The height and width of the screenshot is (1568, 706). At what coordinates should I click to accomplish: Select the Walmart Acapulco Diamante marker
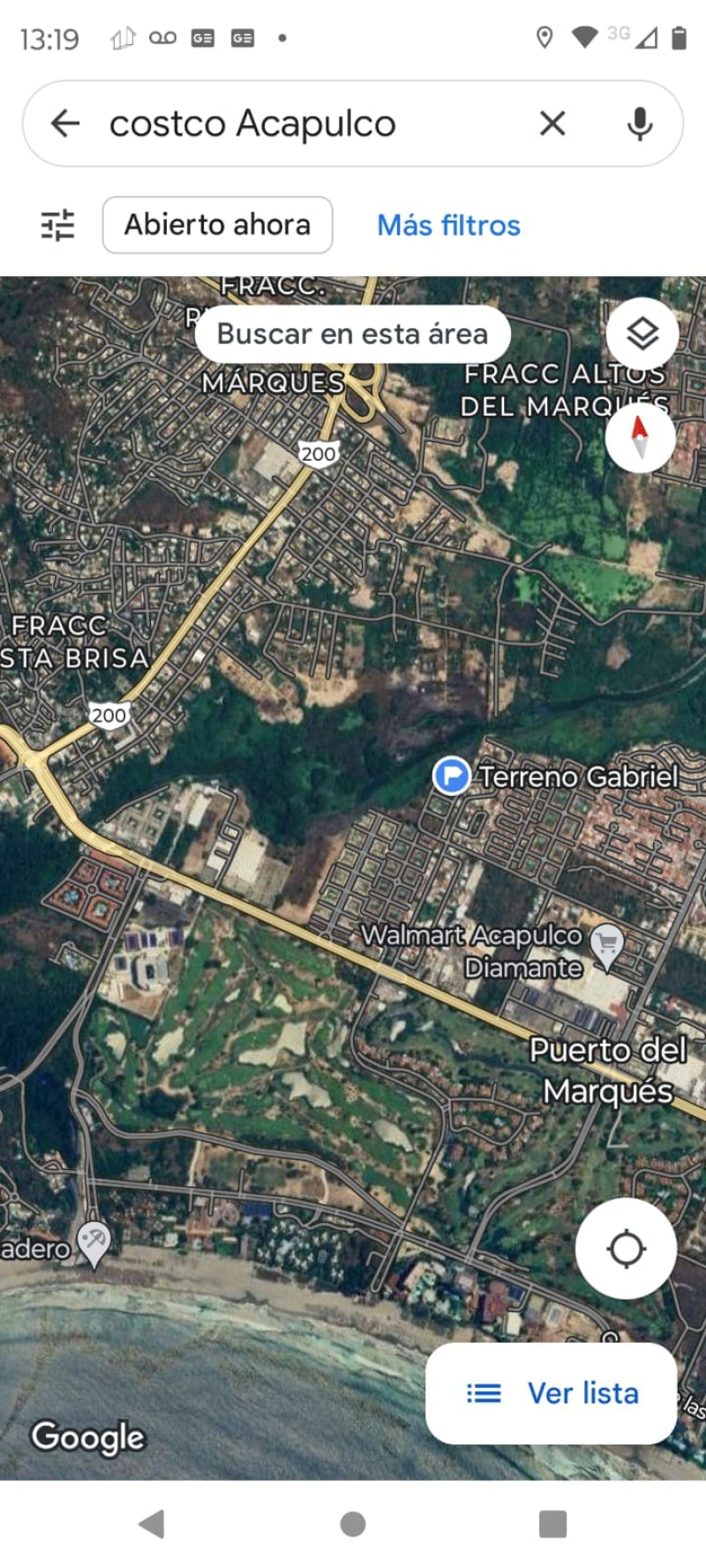coord(606,944)
